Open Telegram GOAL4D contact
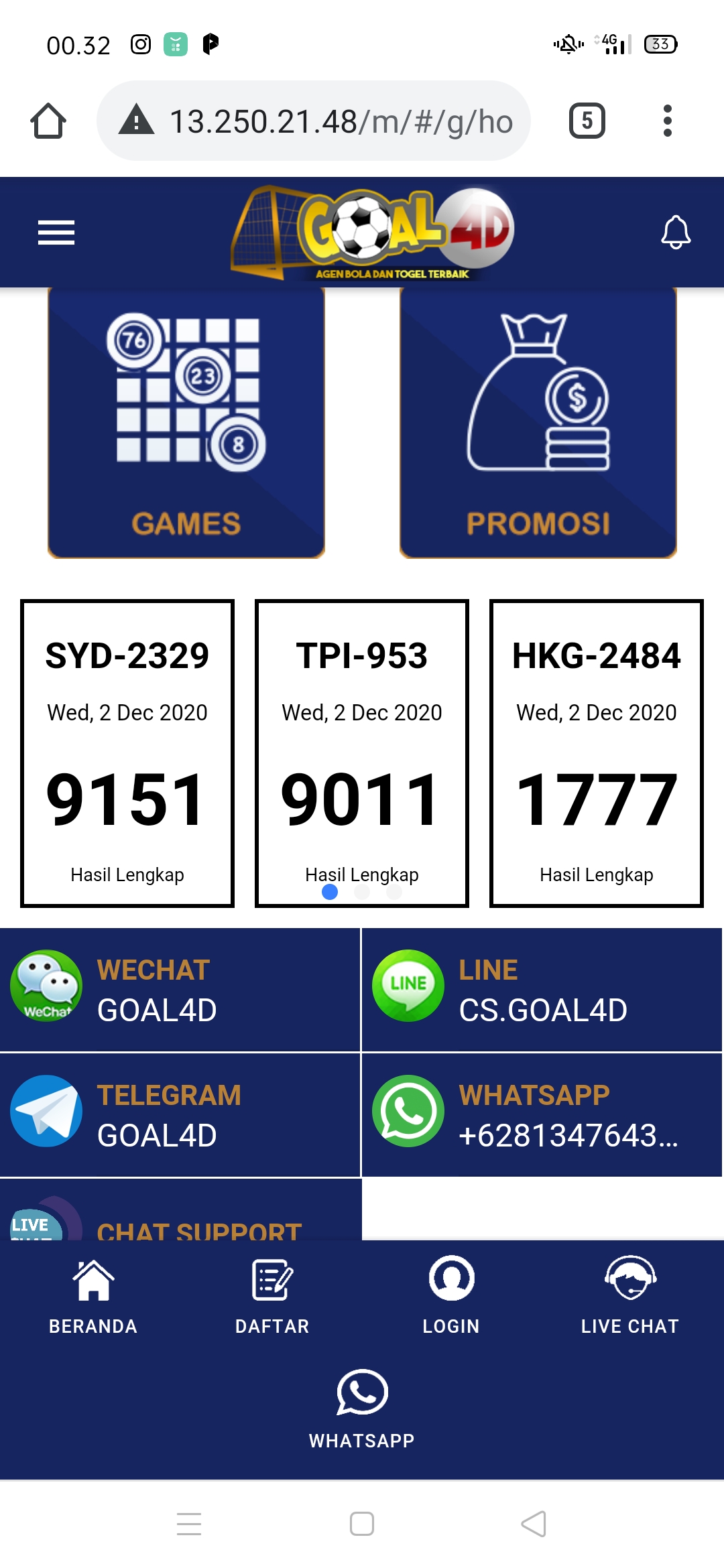This screenshot has width=724, height=1568. [180, 1115]
